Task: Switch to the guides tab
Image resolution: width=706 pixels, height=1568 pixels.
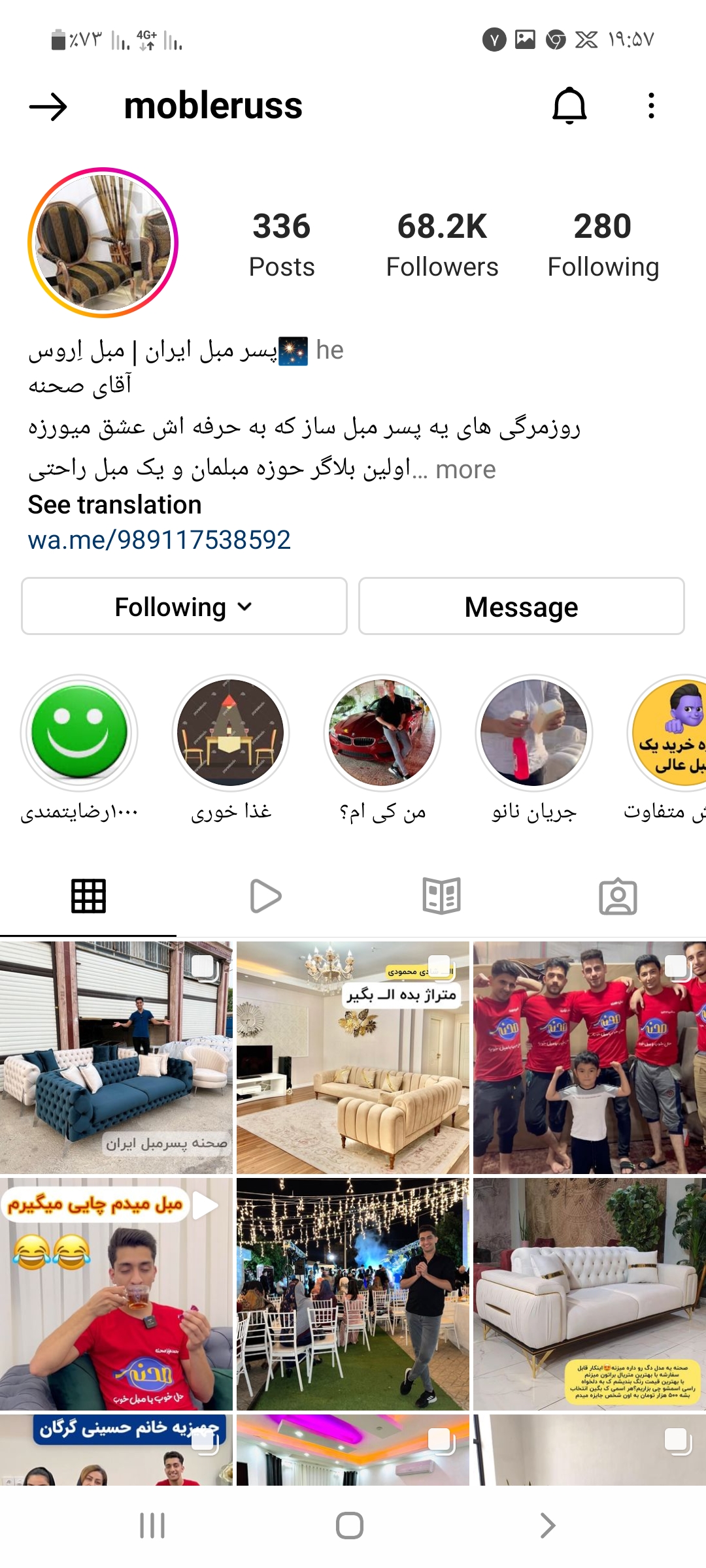Action: point(441,896)
